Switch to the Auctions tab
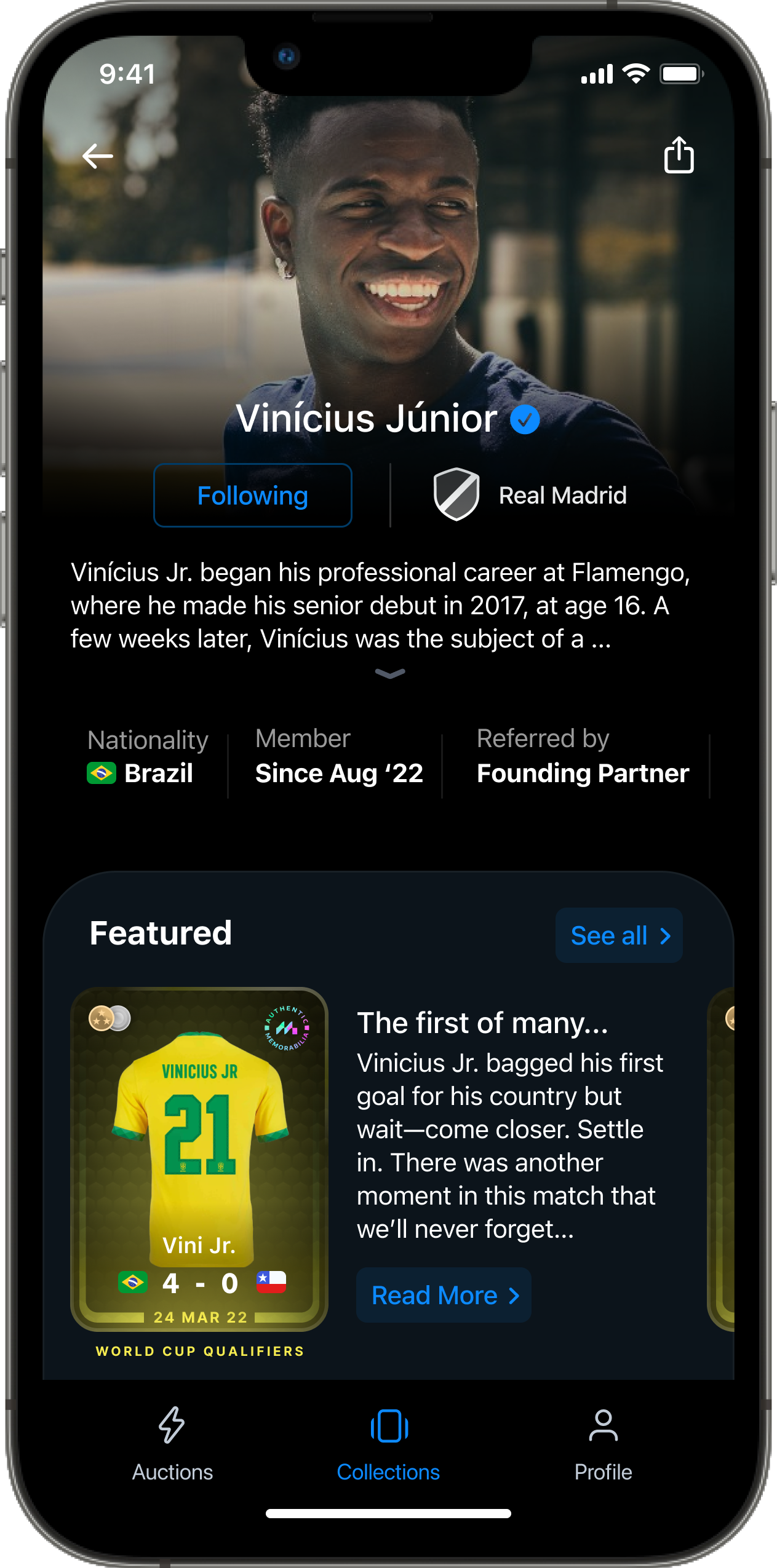 coord(172,1443)
